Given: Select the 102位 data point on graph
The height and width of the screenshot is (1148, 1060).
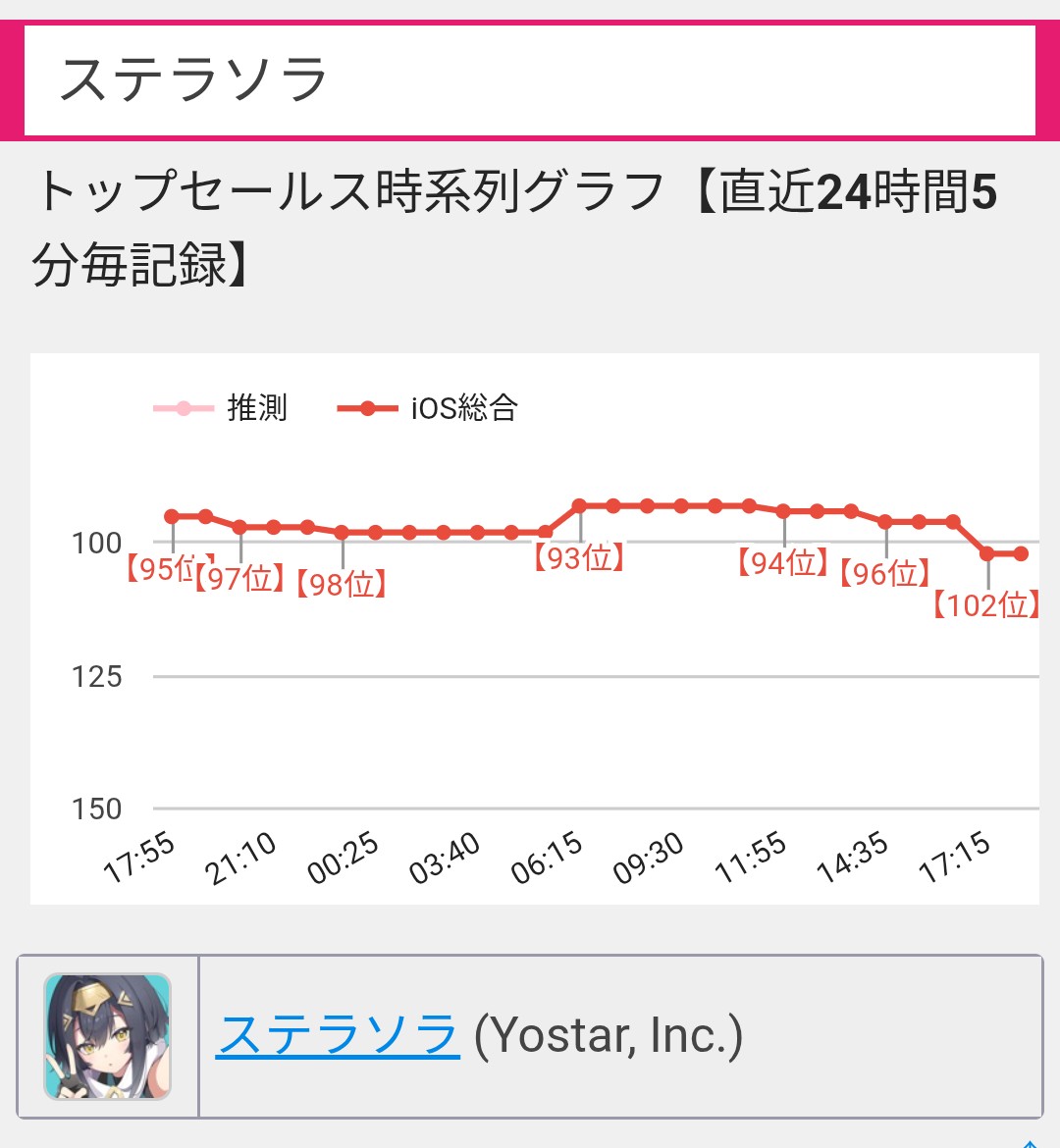Looking at the screenshot, I should tap(987, 554).
